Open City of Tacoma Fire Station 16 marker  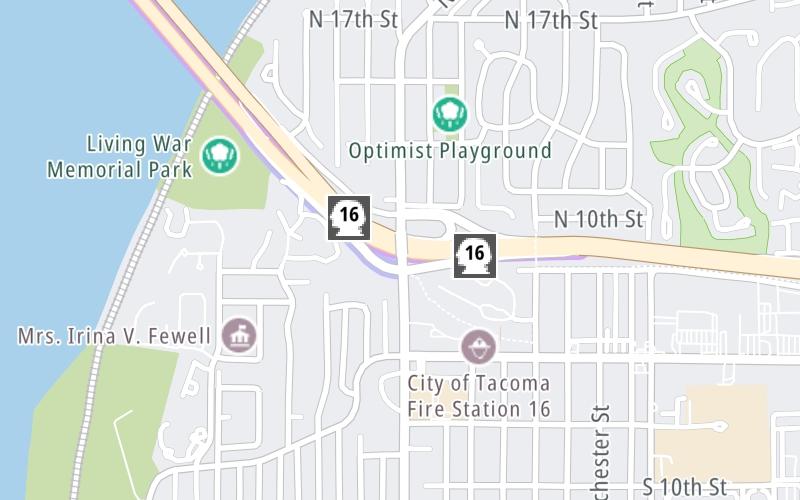coord(478,348)
